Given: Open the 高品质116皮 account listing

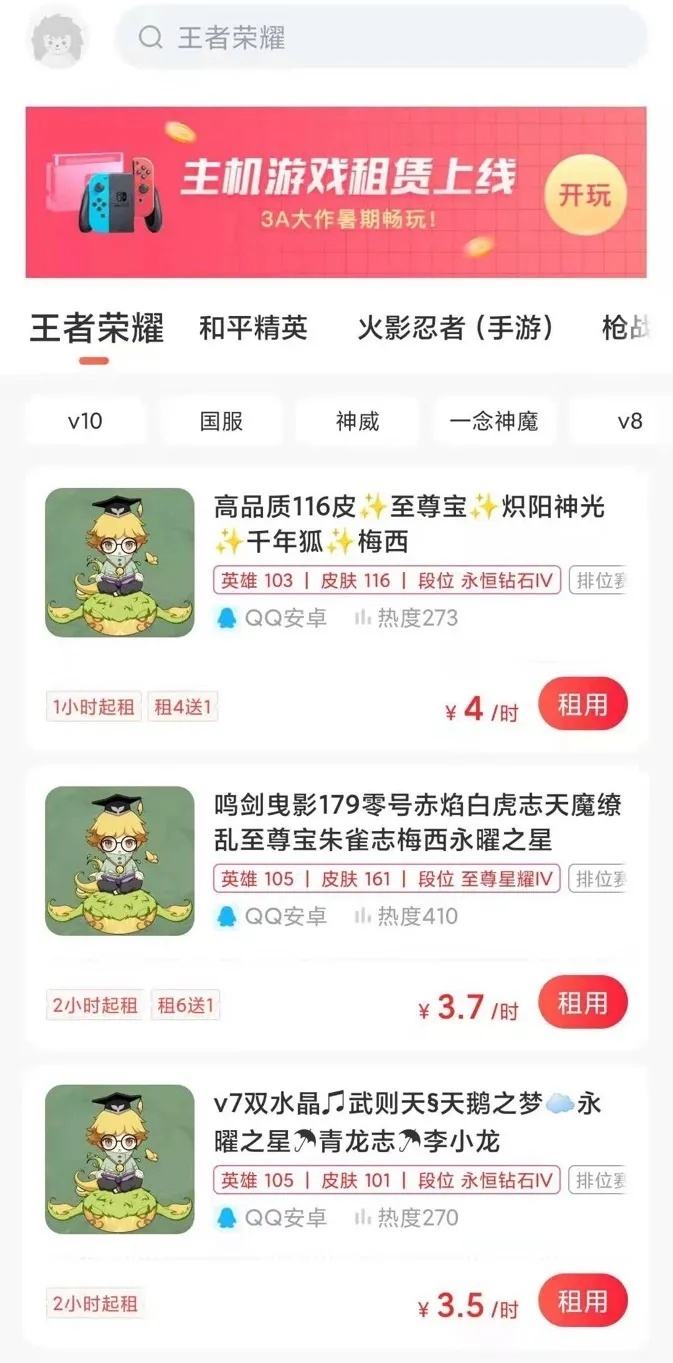Looking at the screenshot, I should 409,524.
